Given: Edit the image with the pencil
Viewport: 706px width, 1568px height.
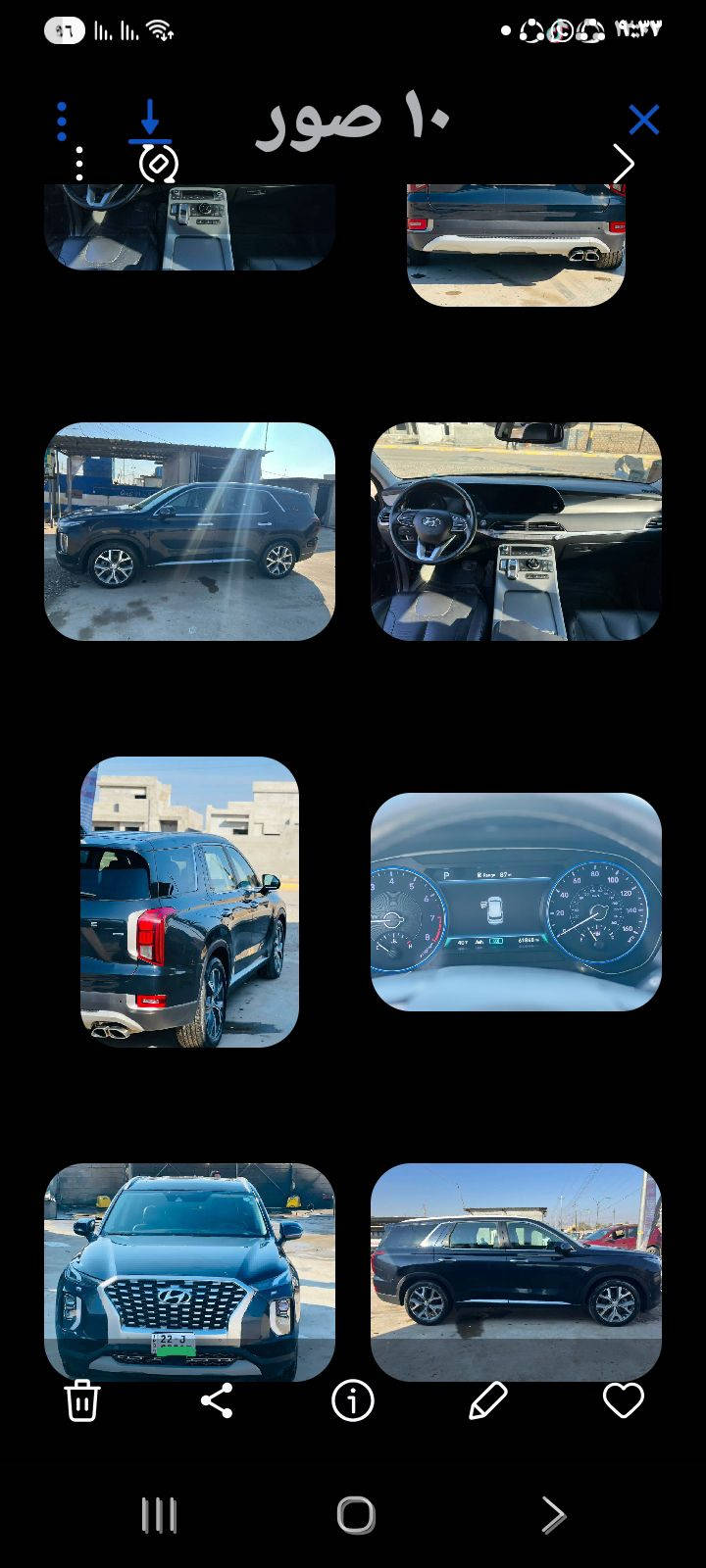Looking at the screenshot, I should click(487, 1400).
